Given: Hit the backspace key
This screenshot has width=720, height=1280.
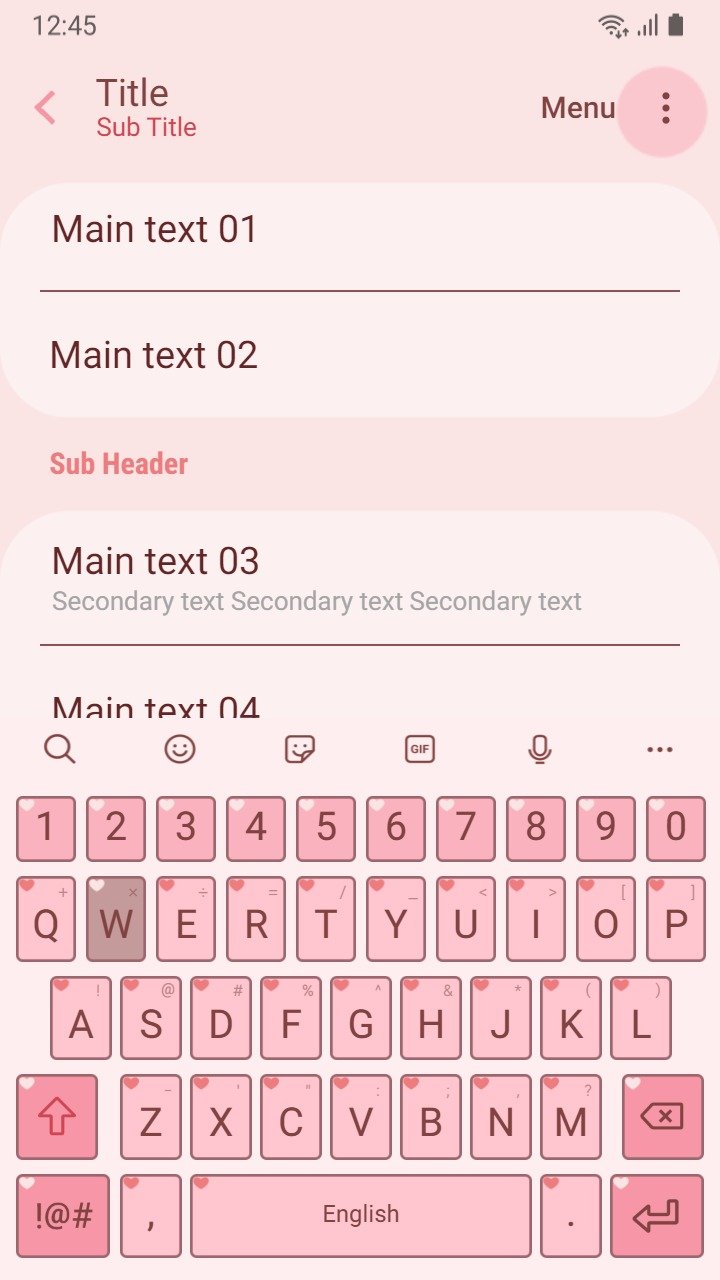Looking at the screenshot, I should click(x=662, y=1117).
